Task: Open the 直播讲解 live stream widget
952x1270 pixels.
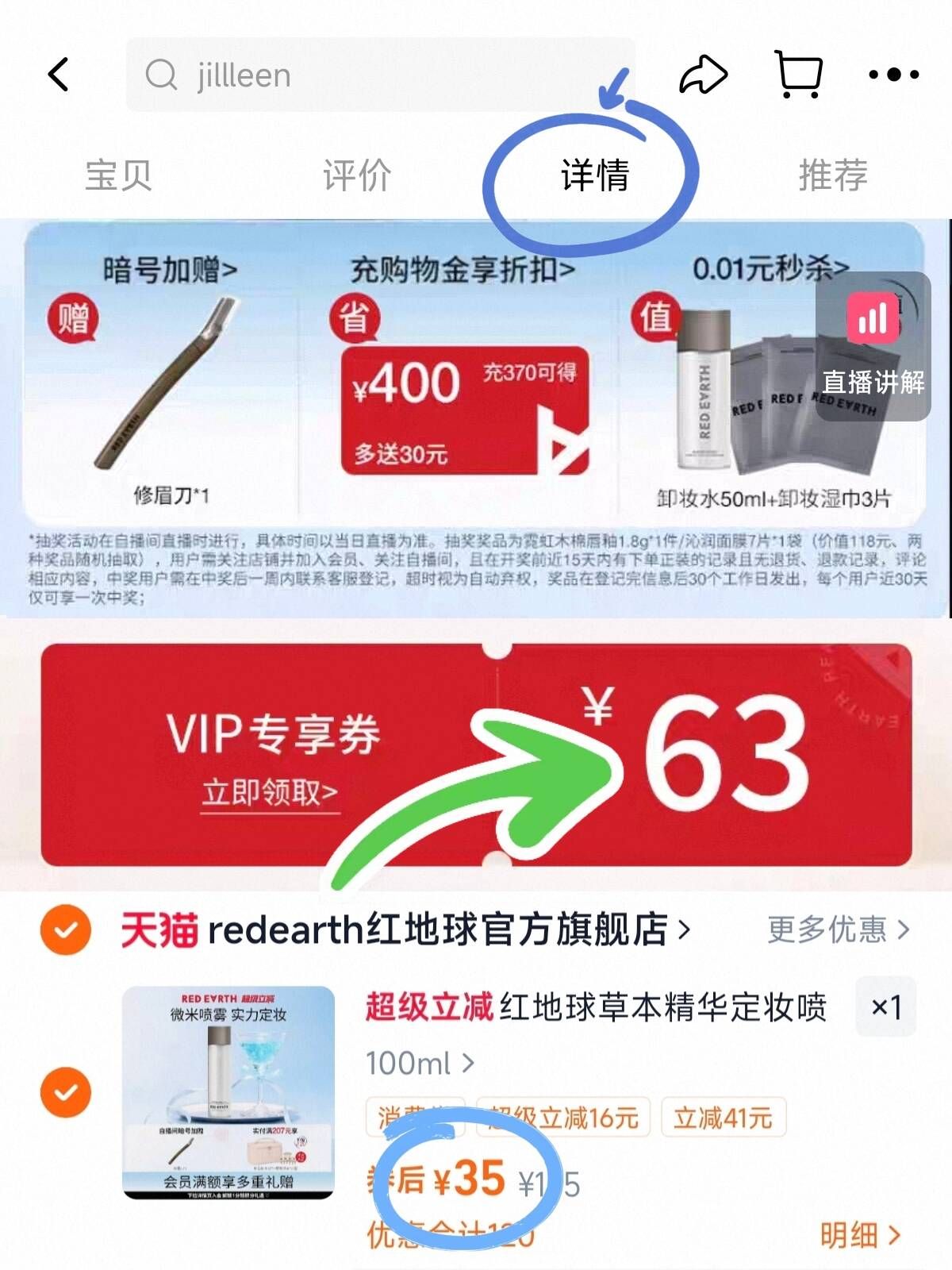Action: [871, 349]
